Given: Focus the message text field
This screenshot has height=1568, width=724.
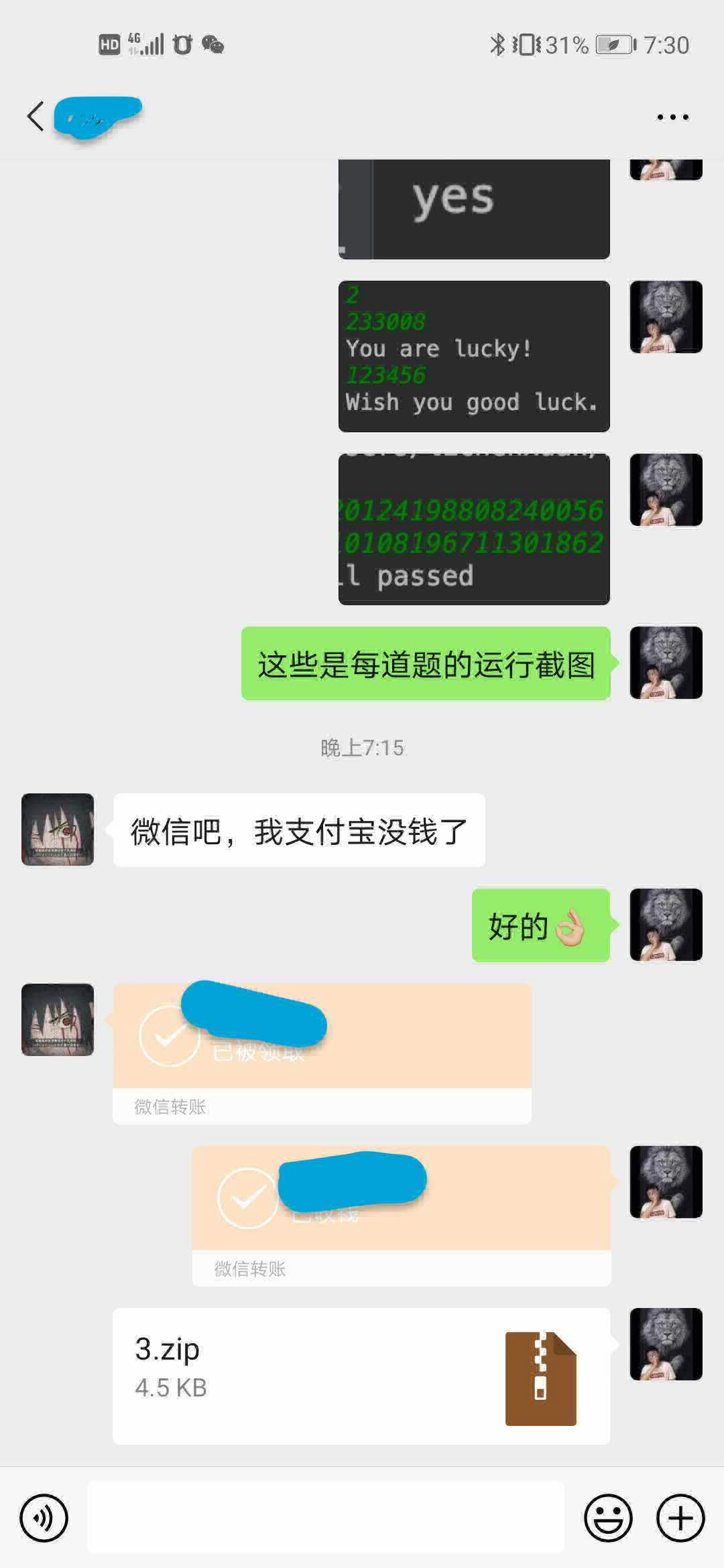Looking at the screenshot, I should click(x=326, y=1518).
